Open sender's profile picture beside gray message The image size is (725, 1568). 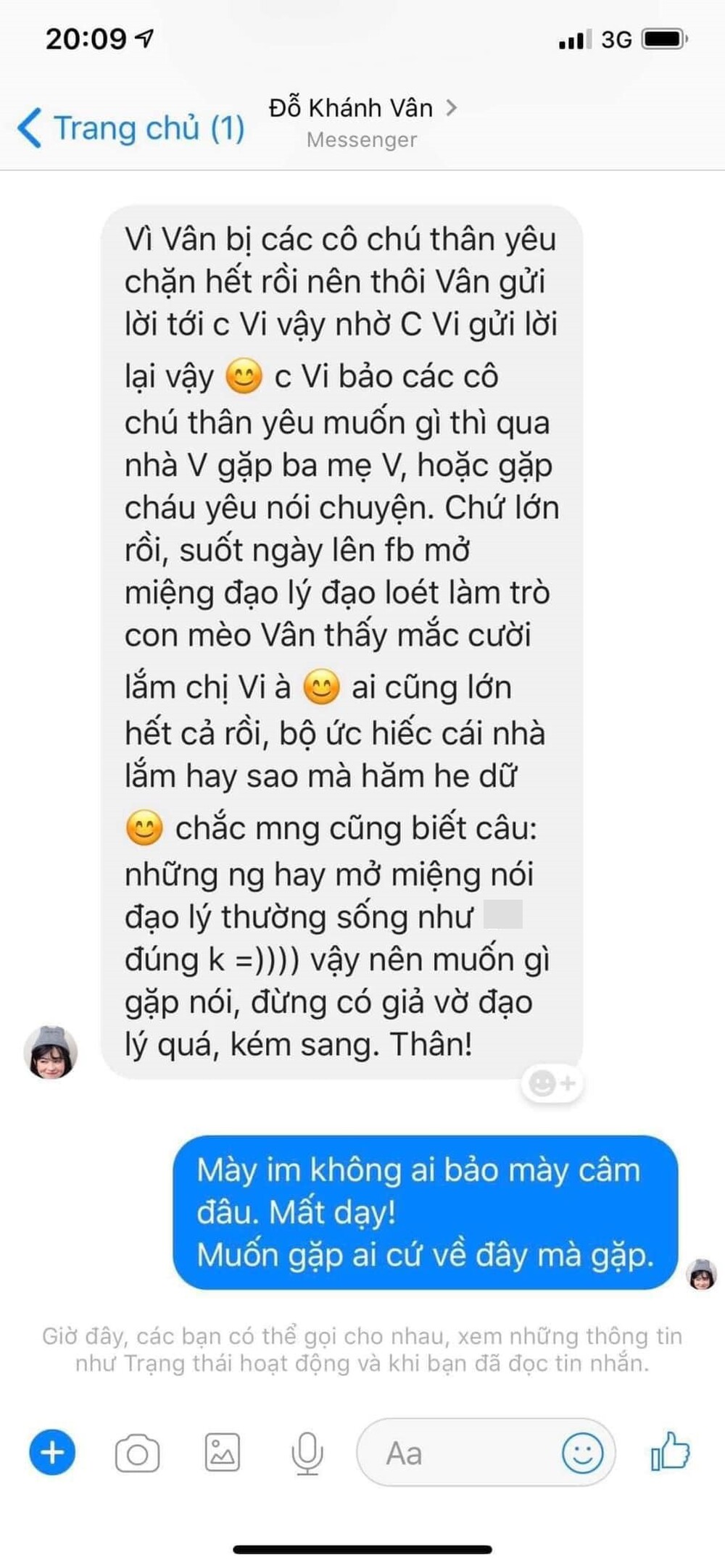pos(50,1052)
